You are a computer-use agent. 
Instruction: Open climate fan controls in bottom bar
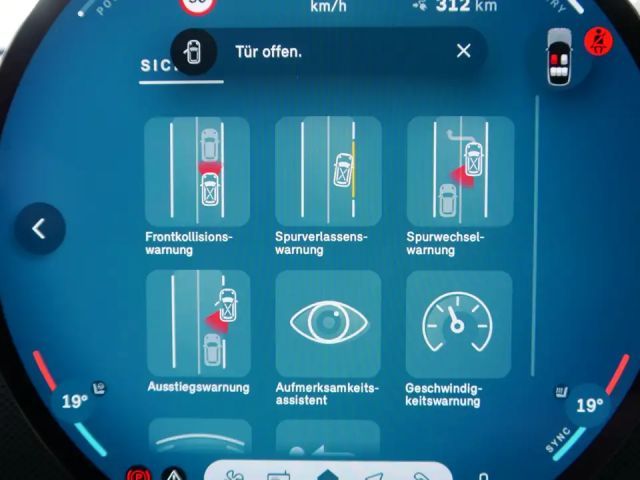[x=236, y=475]
